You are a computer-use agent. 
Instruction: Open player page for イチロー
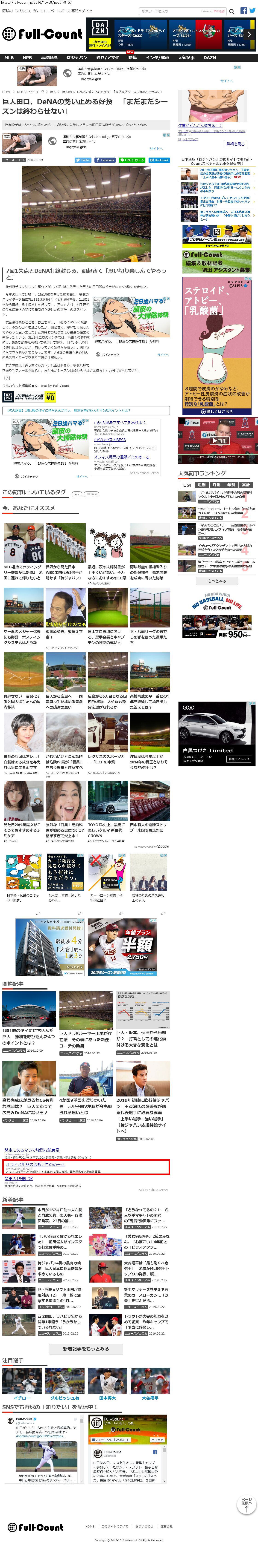22,1398
